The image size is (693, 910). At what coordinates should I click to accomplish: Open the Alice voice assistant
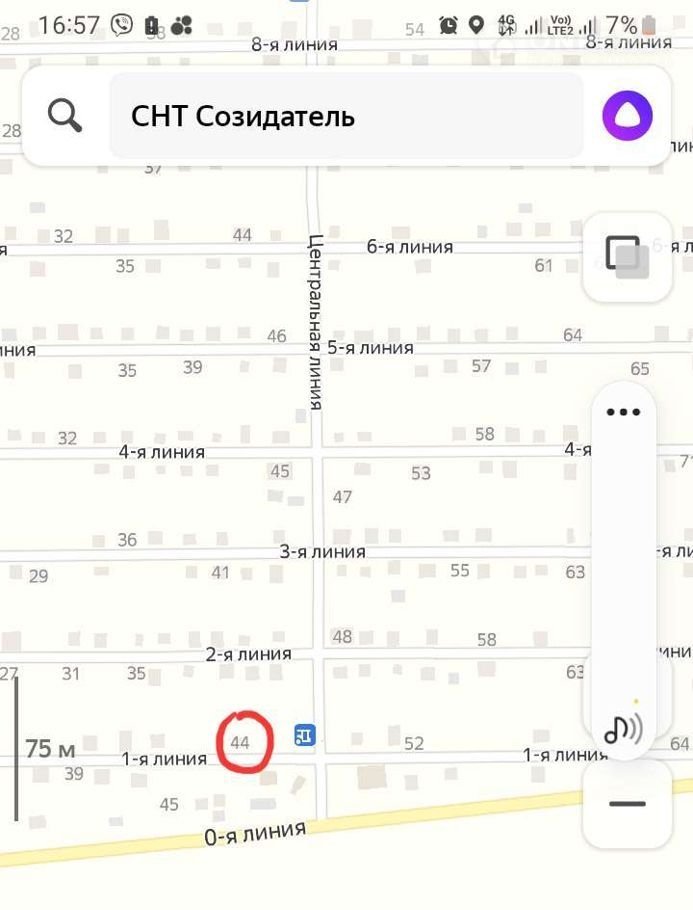pyautogui.click(x=627, y=116)
